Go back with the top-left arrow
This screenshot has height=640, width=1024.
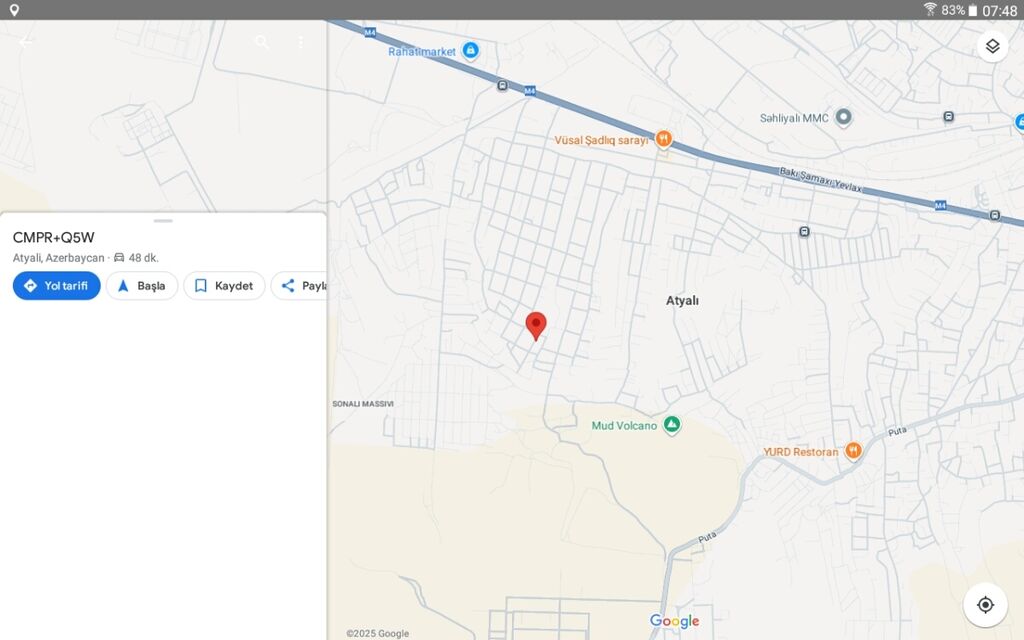point(25,42)
